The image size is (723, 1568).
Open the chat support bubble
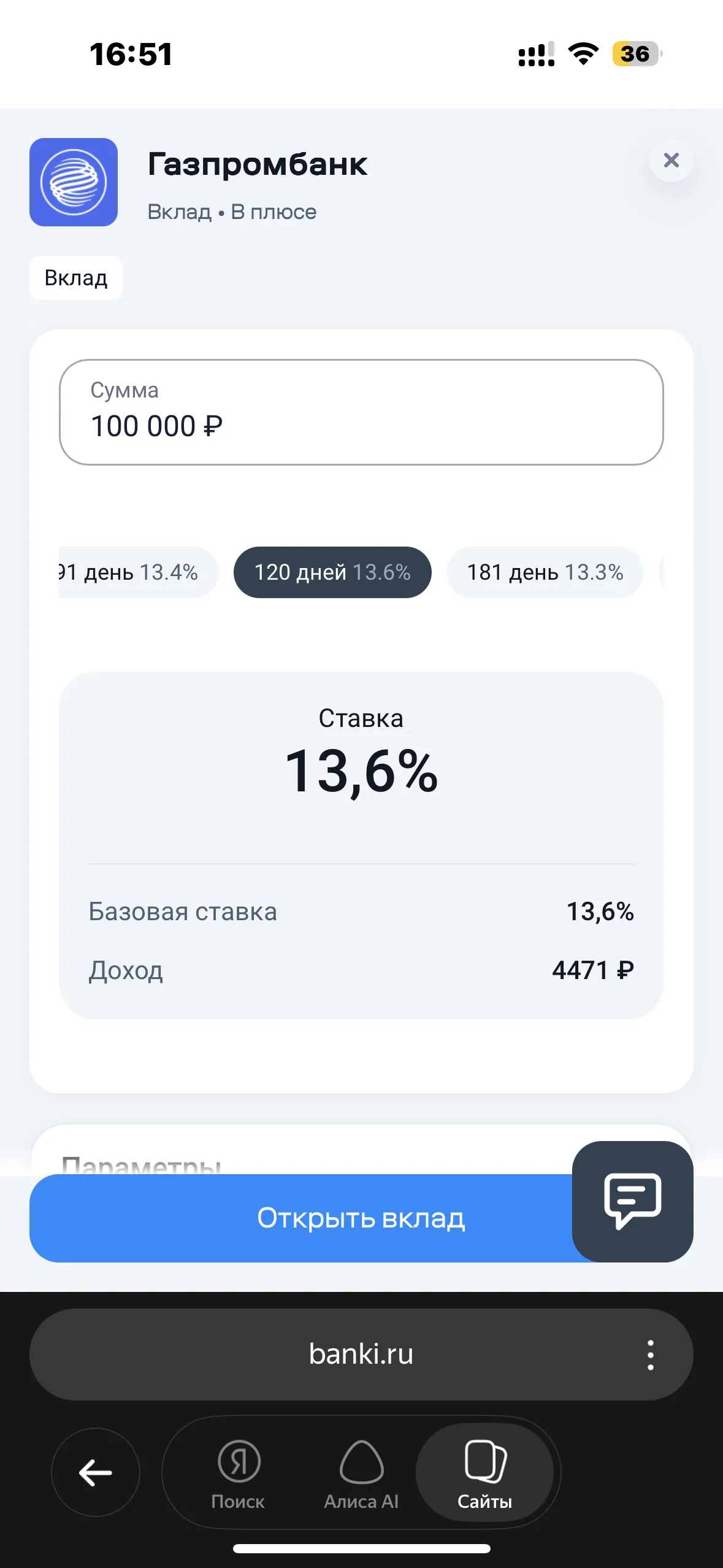pos(633,1201)
